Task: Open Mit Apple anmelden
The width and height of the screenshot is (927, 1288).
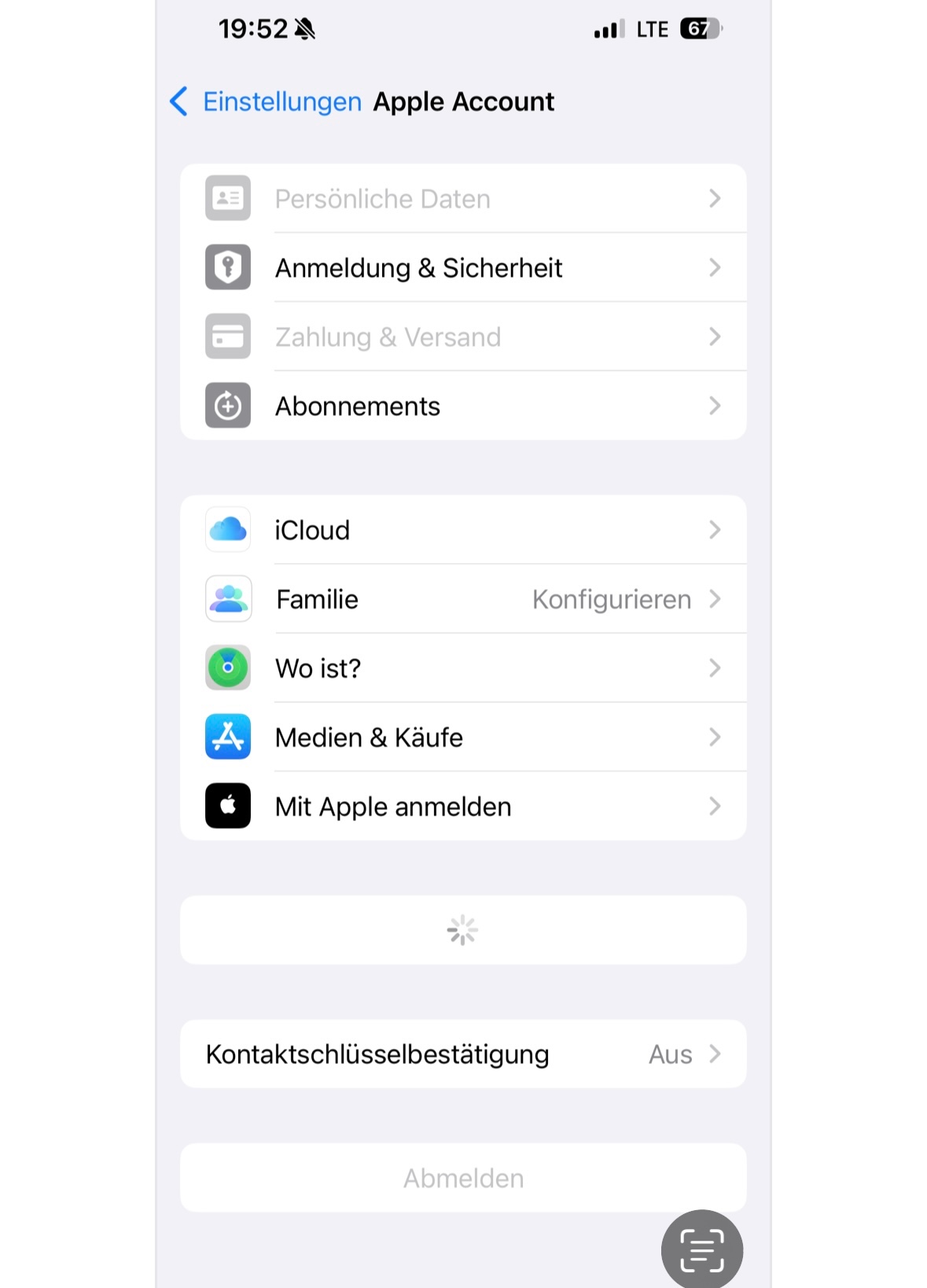Action: [x=462, y=807]
